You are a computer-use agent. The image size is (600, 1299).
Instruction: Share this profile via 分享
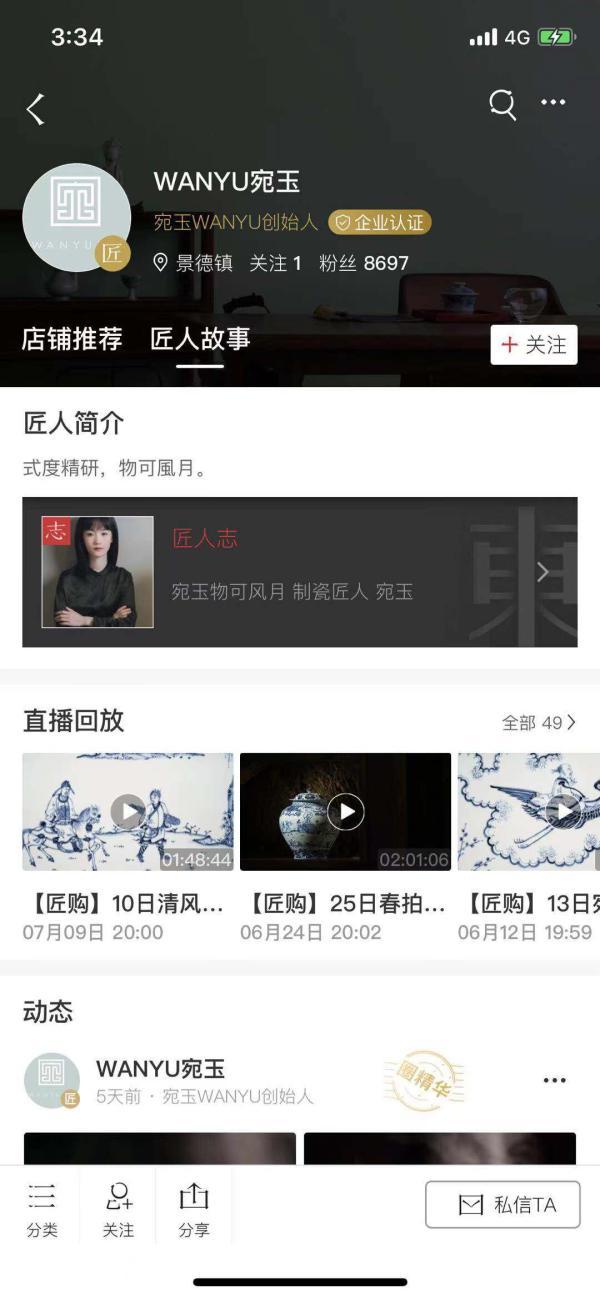tap(194, 1210)
